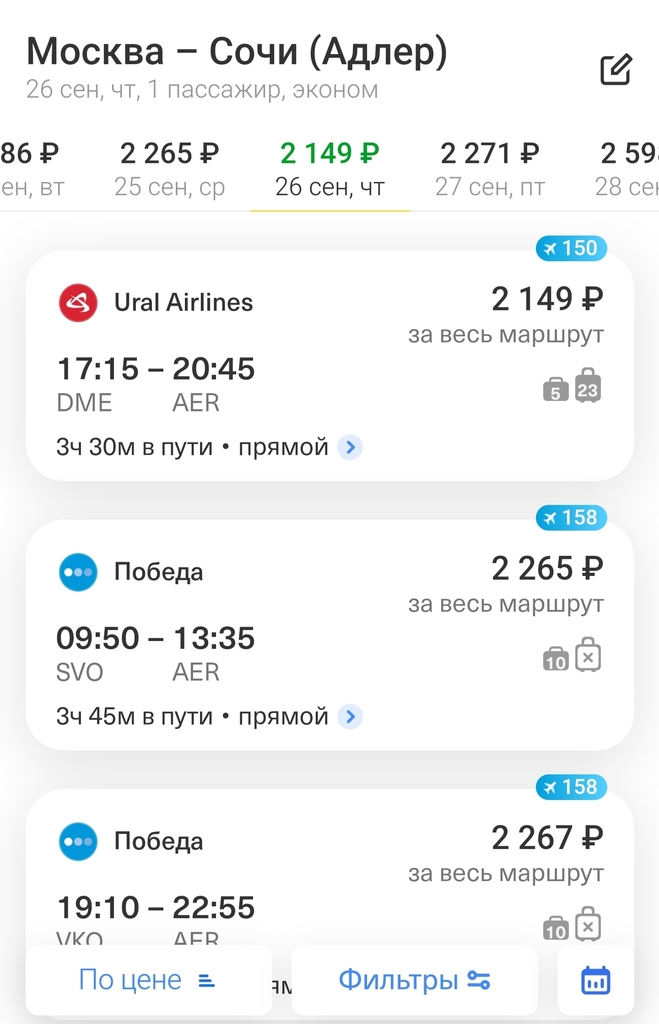Open the calendar price view

[x=596, y=980]
